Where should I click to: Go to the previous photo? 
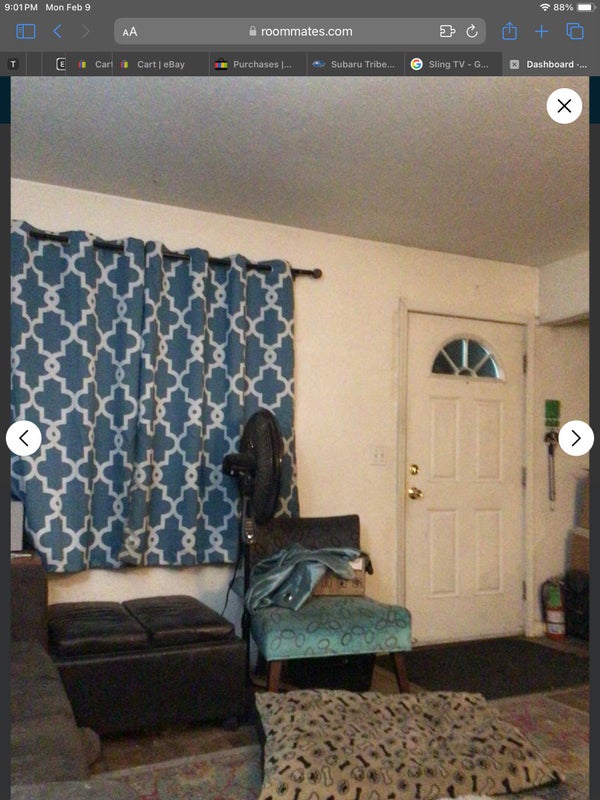[24, 438]
